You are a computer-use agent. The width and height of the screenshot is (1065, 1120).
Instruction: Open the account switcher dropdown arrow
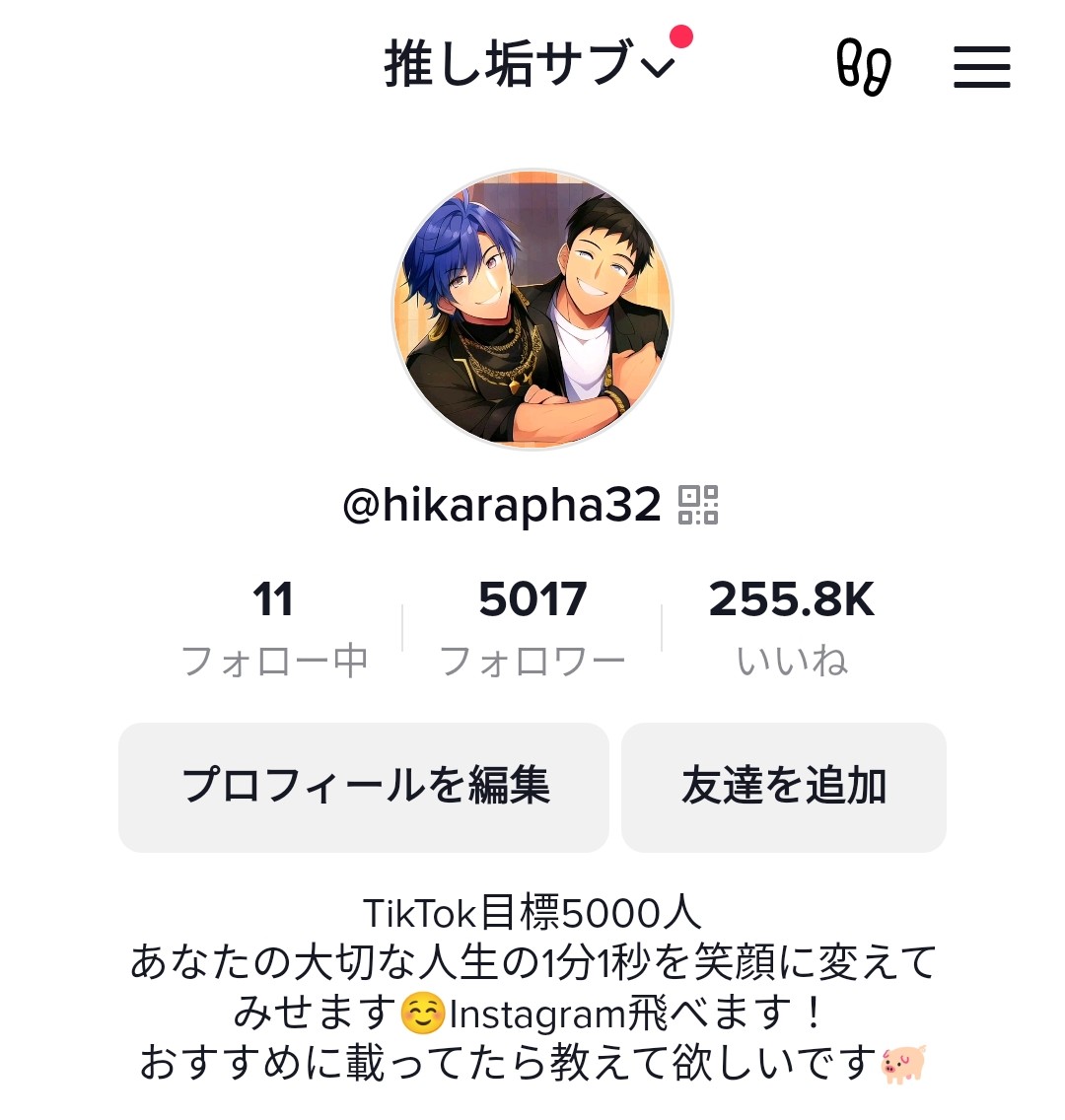click(x=656, y=71)
